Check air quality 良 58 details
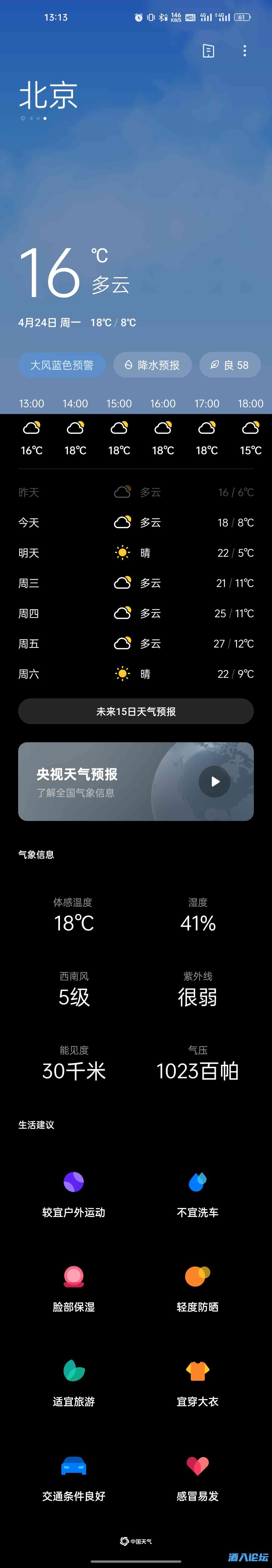Screen dimensions: 272x1568 coord(229,365)
